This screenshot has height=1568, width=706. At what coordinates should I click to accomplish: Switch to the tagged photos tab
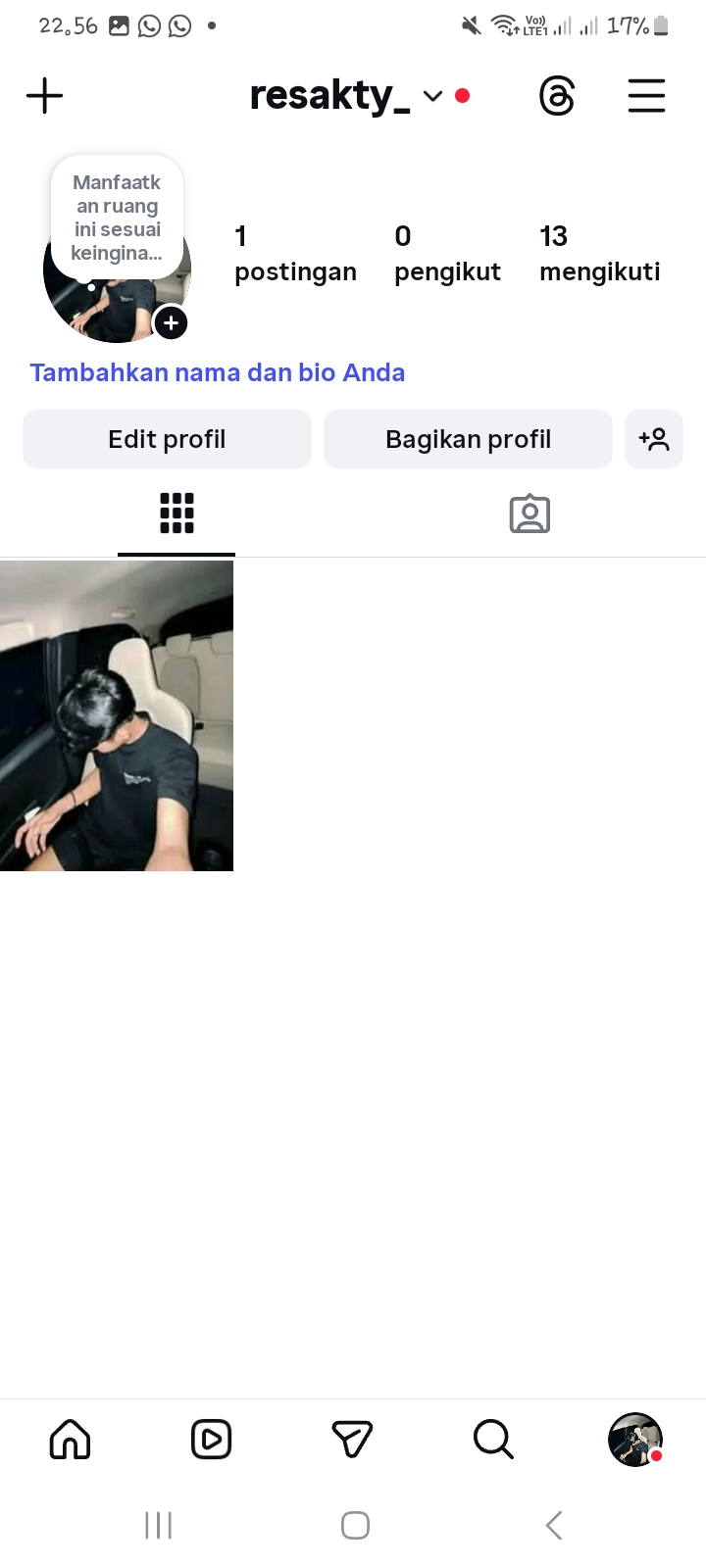pos(529,514)
